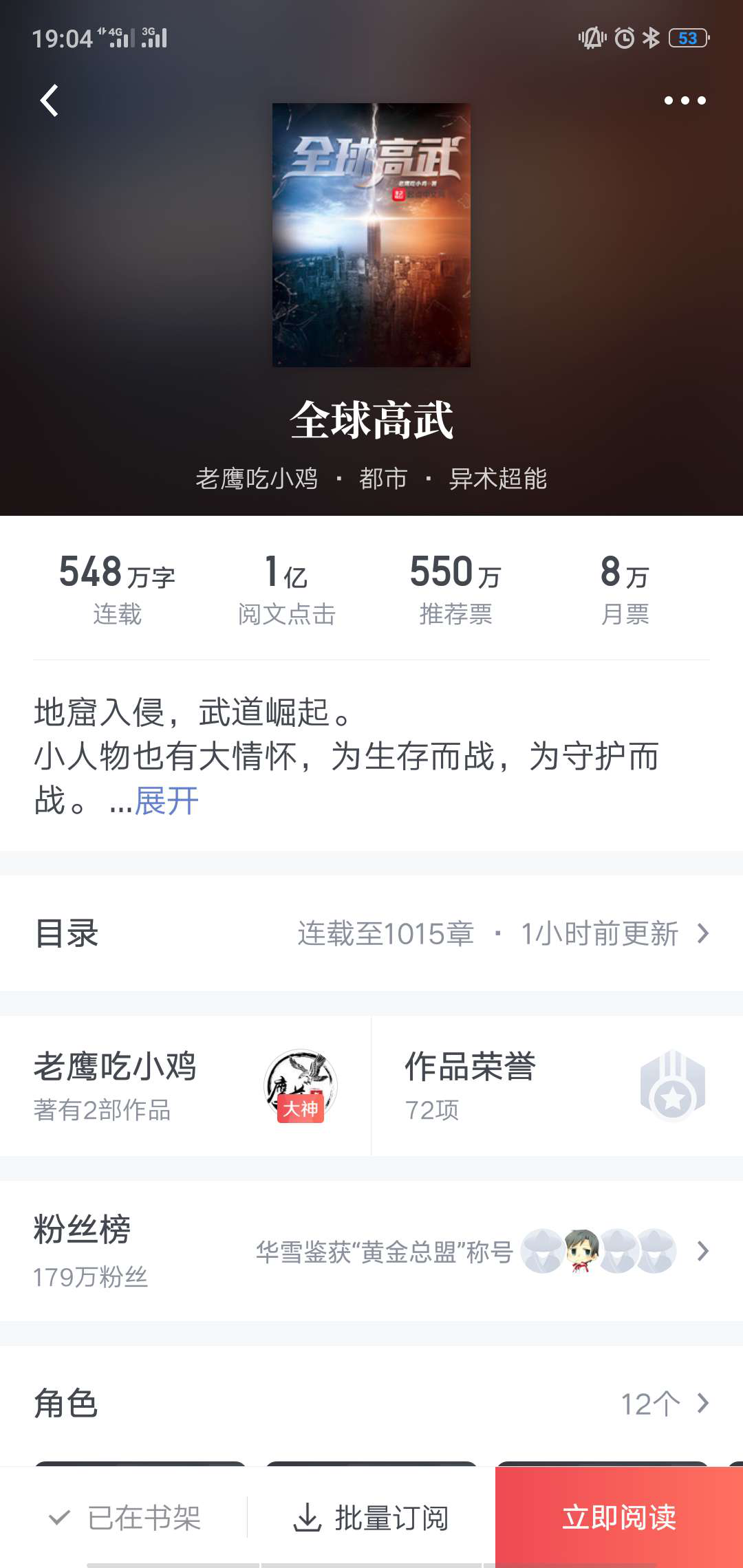The height and width of the screenshot is (1568, 743).
Task: Tap the bluetooth icon in the status bar
Action: (x=649, y=39)
